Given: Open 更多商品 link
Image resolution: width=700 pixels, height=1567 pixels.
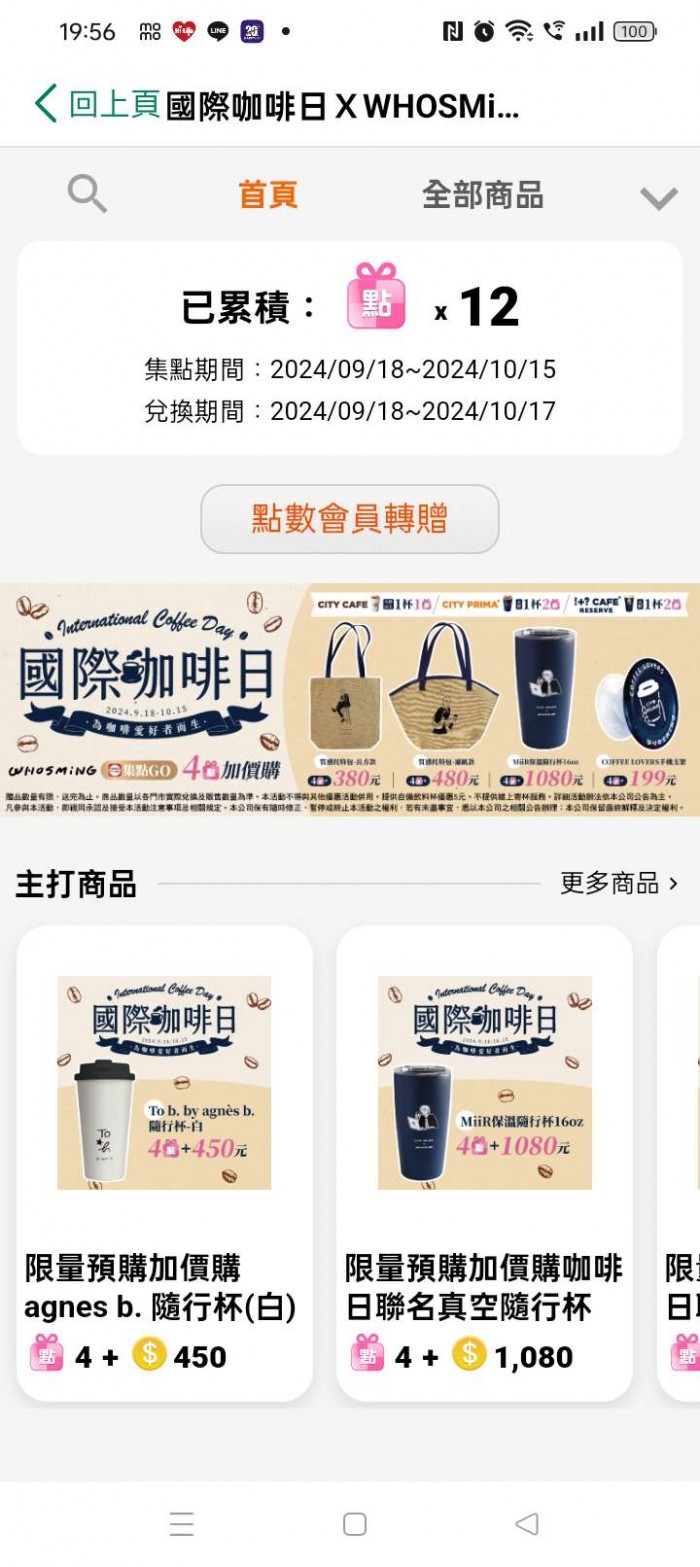Looking at the screenshot, I should coord(618,883).
